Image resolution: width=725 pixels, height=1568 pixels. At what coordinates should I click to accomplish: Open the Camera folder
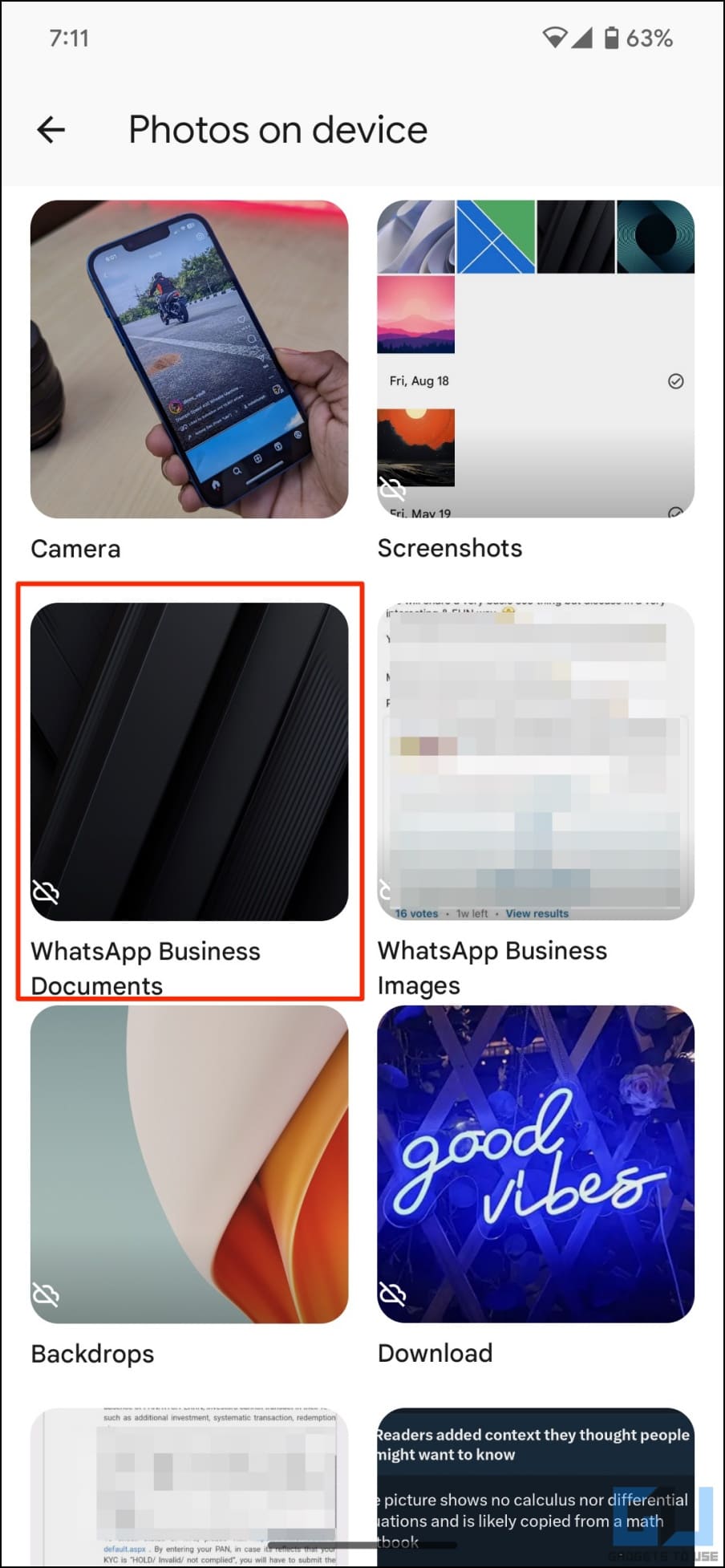pyautogui.click(x=189, y=359)
